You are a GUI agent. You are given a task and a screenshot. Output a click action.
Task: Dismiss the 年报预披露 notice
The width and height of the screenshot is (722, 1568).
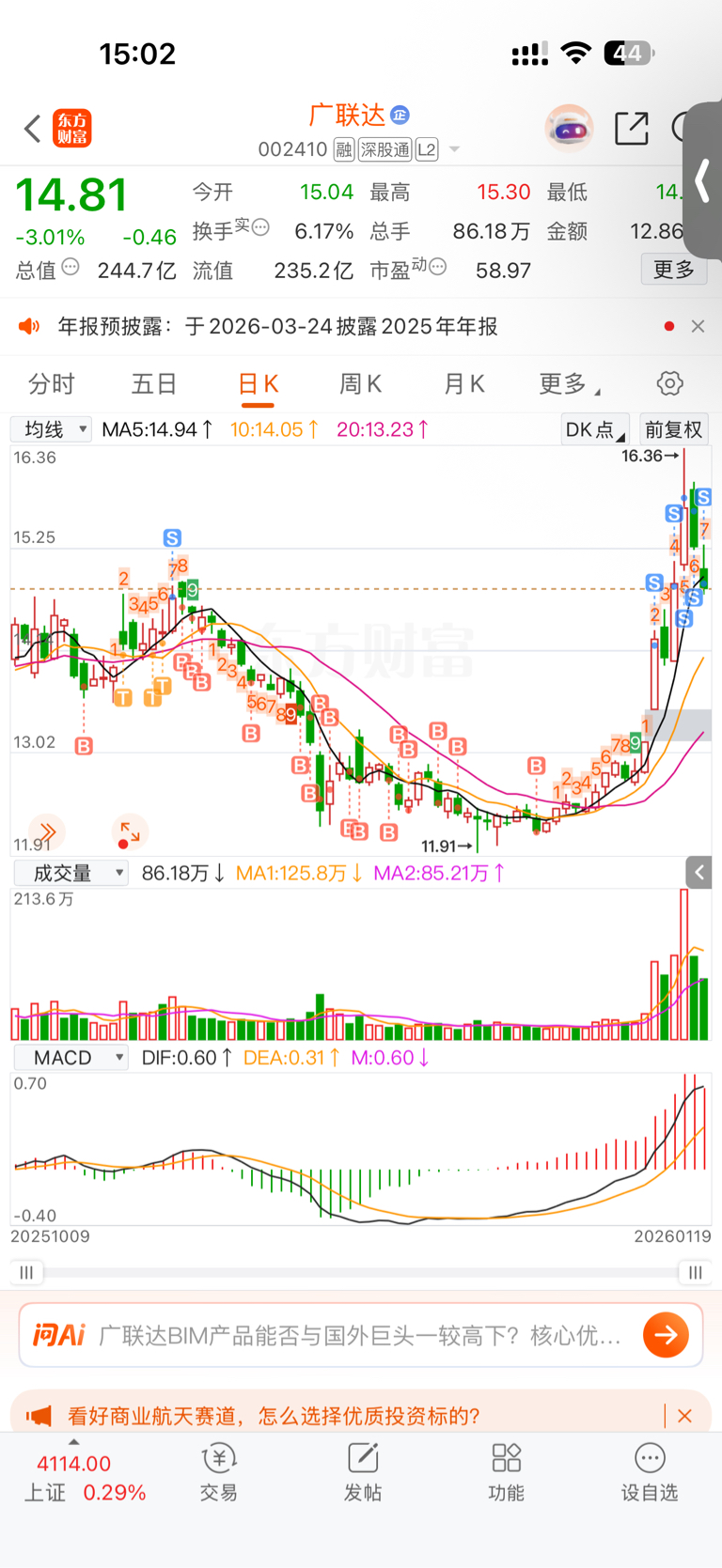[698, 326]
